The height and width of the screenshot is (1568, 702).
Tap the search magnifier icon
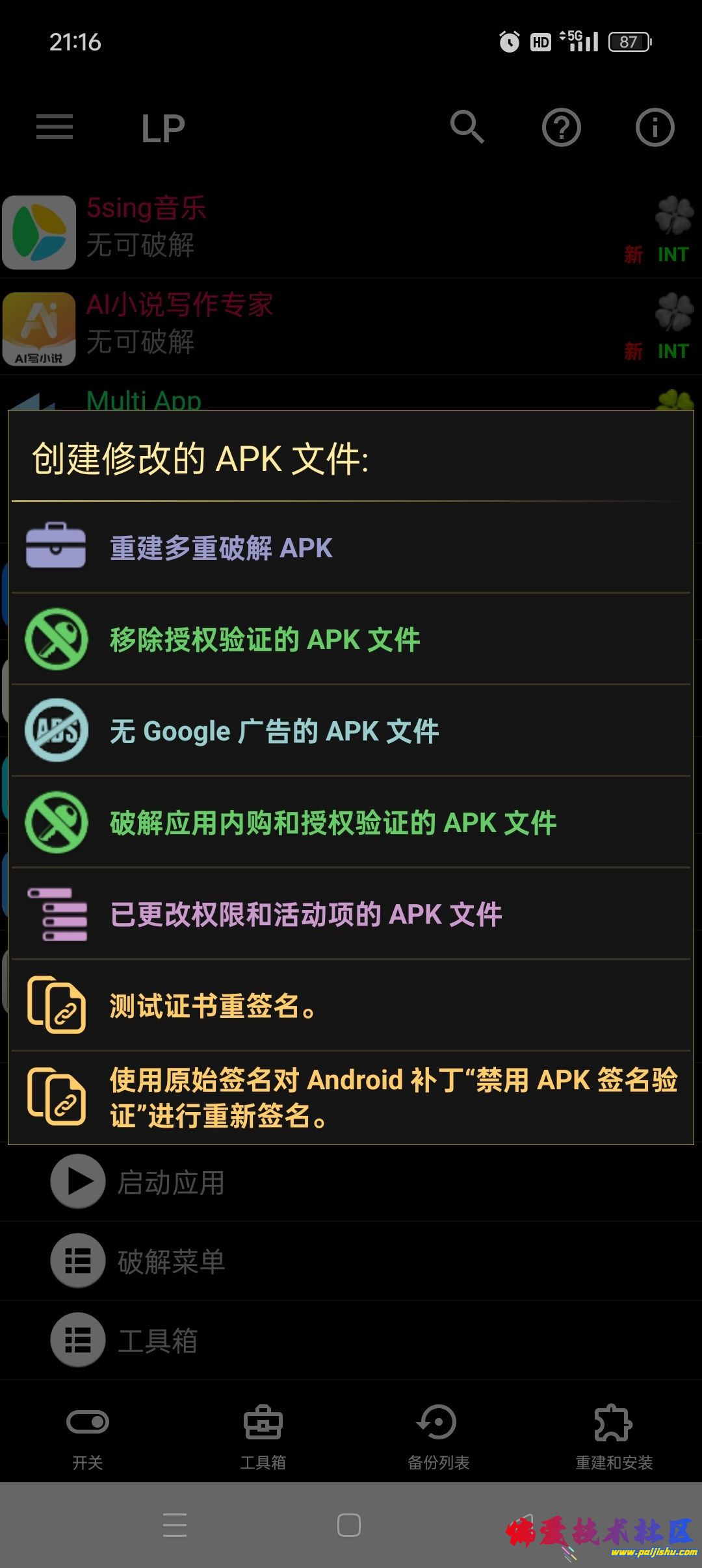point(468,128)
